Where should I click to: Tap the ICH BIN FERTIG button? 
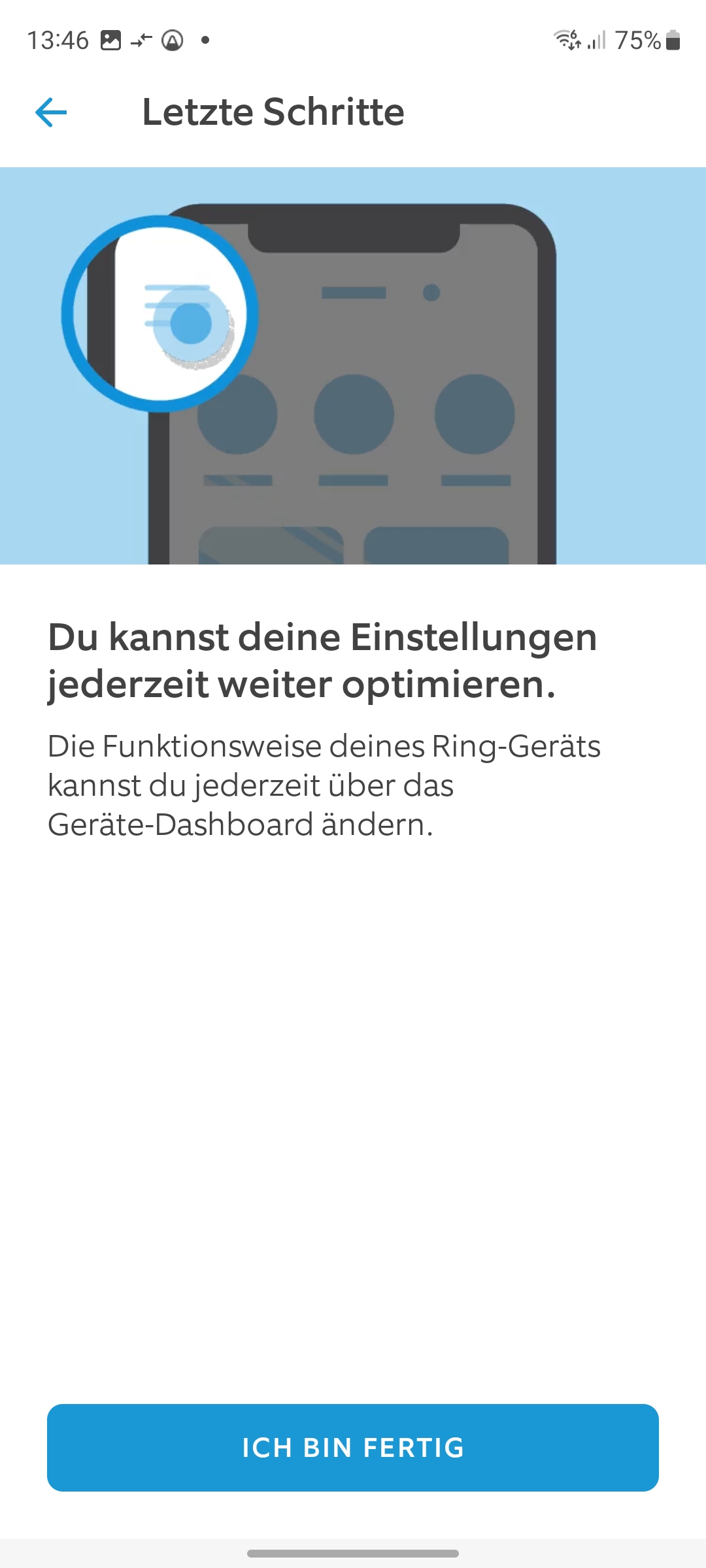pyautogui.click(x=353, y=1448)
